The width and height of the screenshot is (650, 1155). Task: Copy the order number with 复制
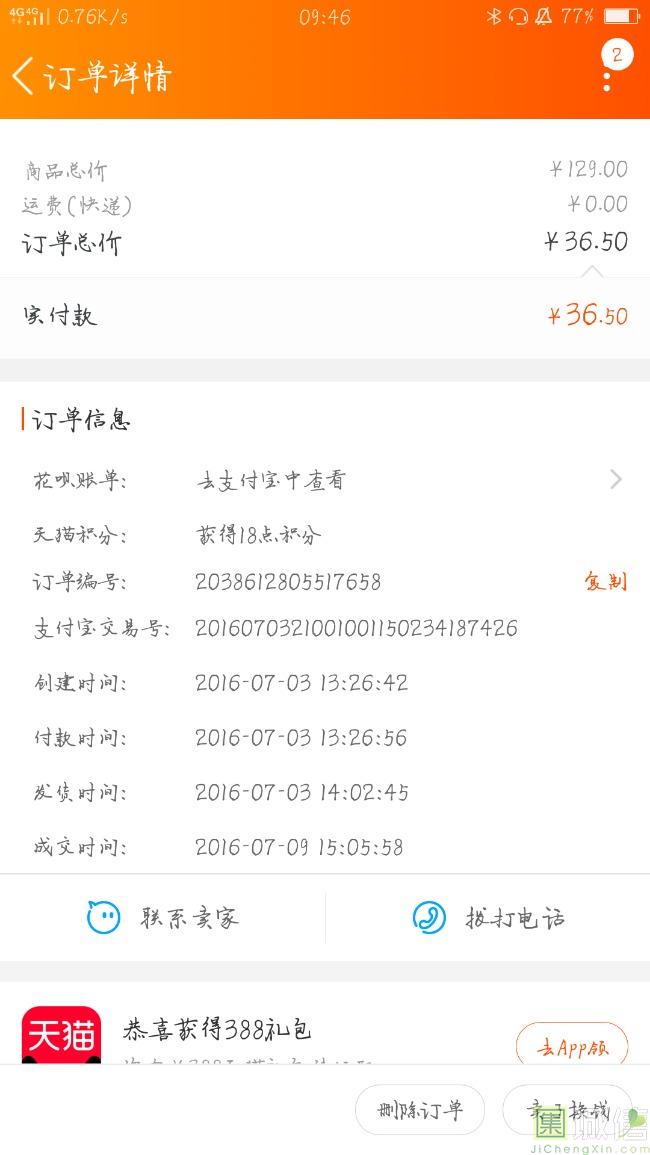pyautogui.click(x=606, y=581)
